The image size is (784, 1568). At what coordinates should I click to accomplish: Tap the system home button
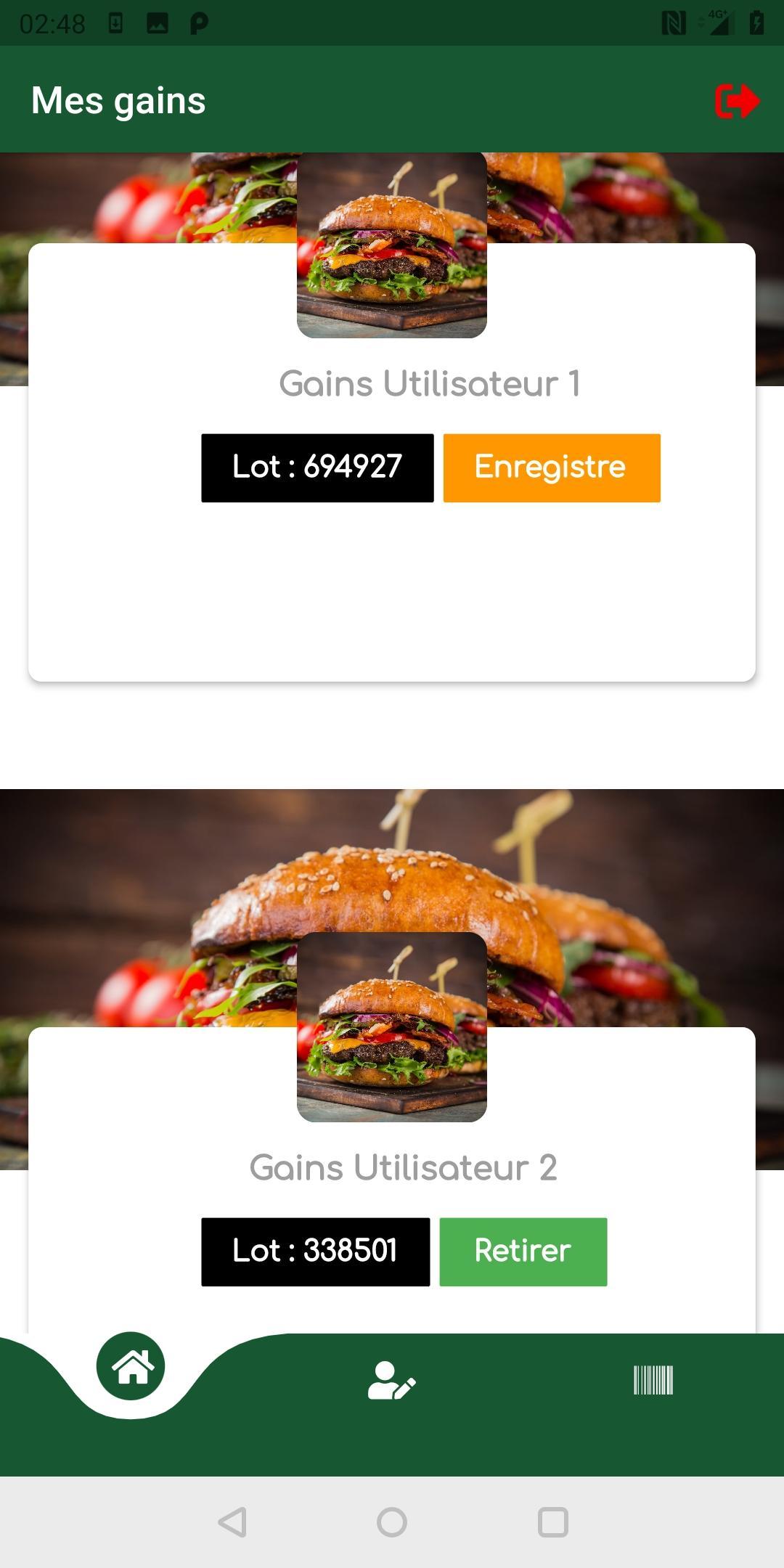pyautogui.click(x=392, y=1522)
